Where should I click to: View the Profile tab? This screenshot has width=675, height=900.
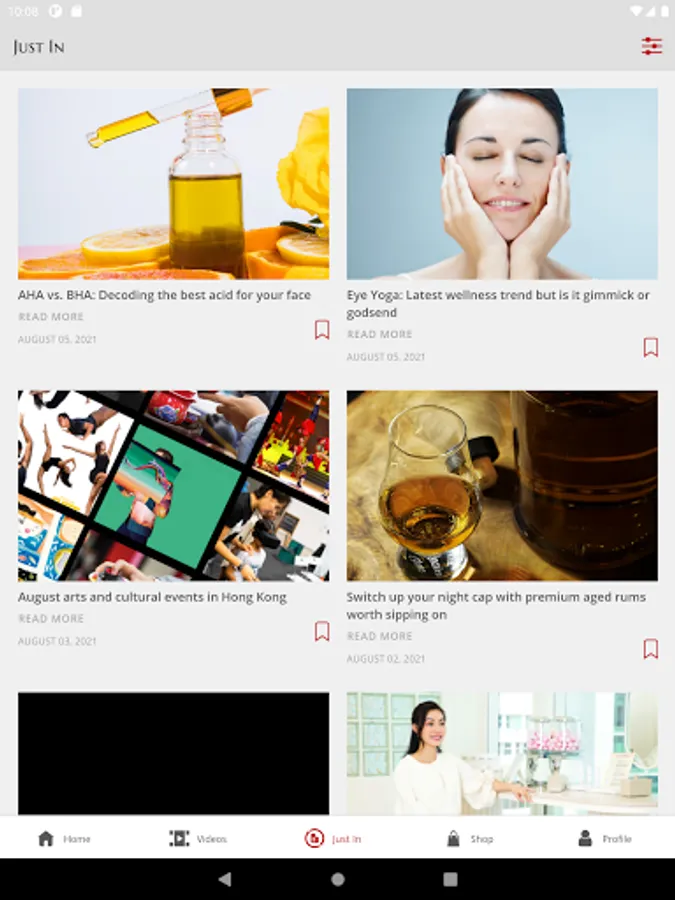click(x=605, y=839)
